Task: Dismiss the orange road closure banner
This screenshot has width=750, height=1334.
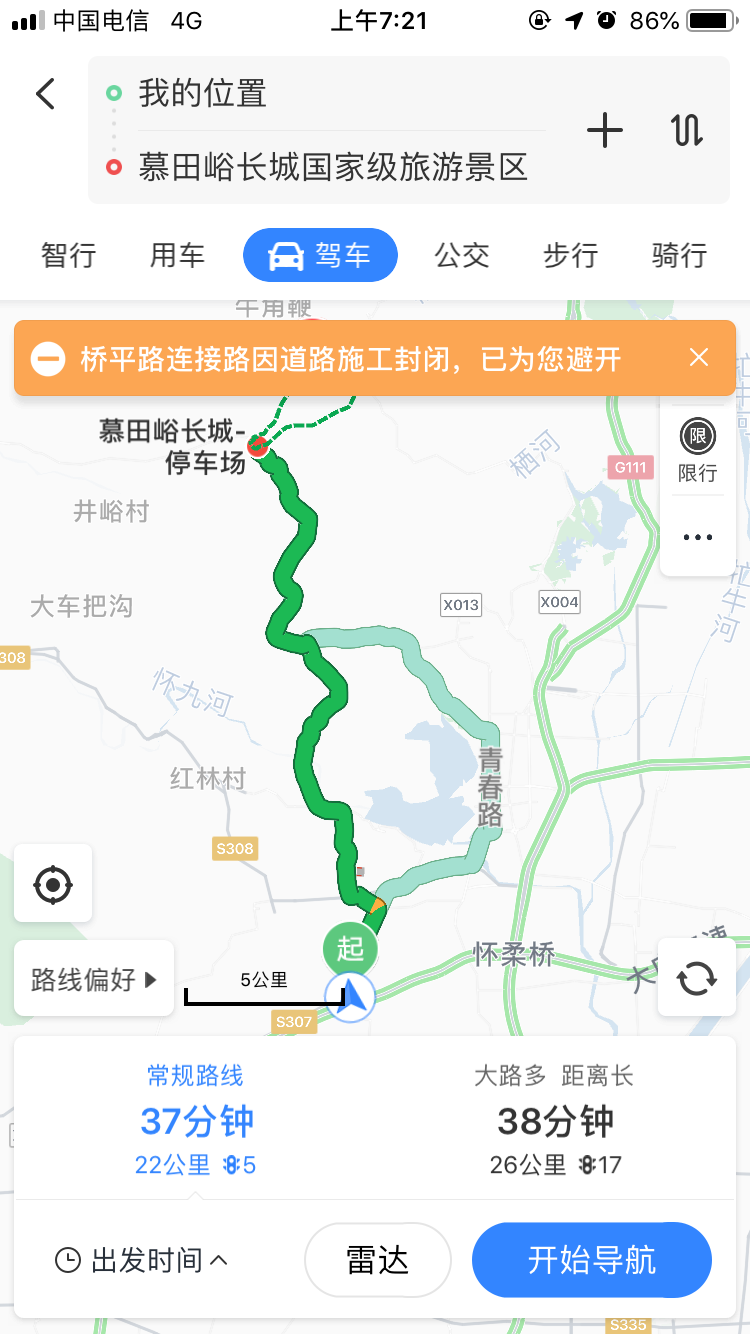Action: click(699, 358)
